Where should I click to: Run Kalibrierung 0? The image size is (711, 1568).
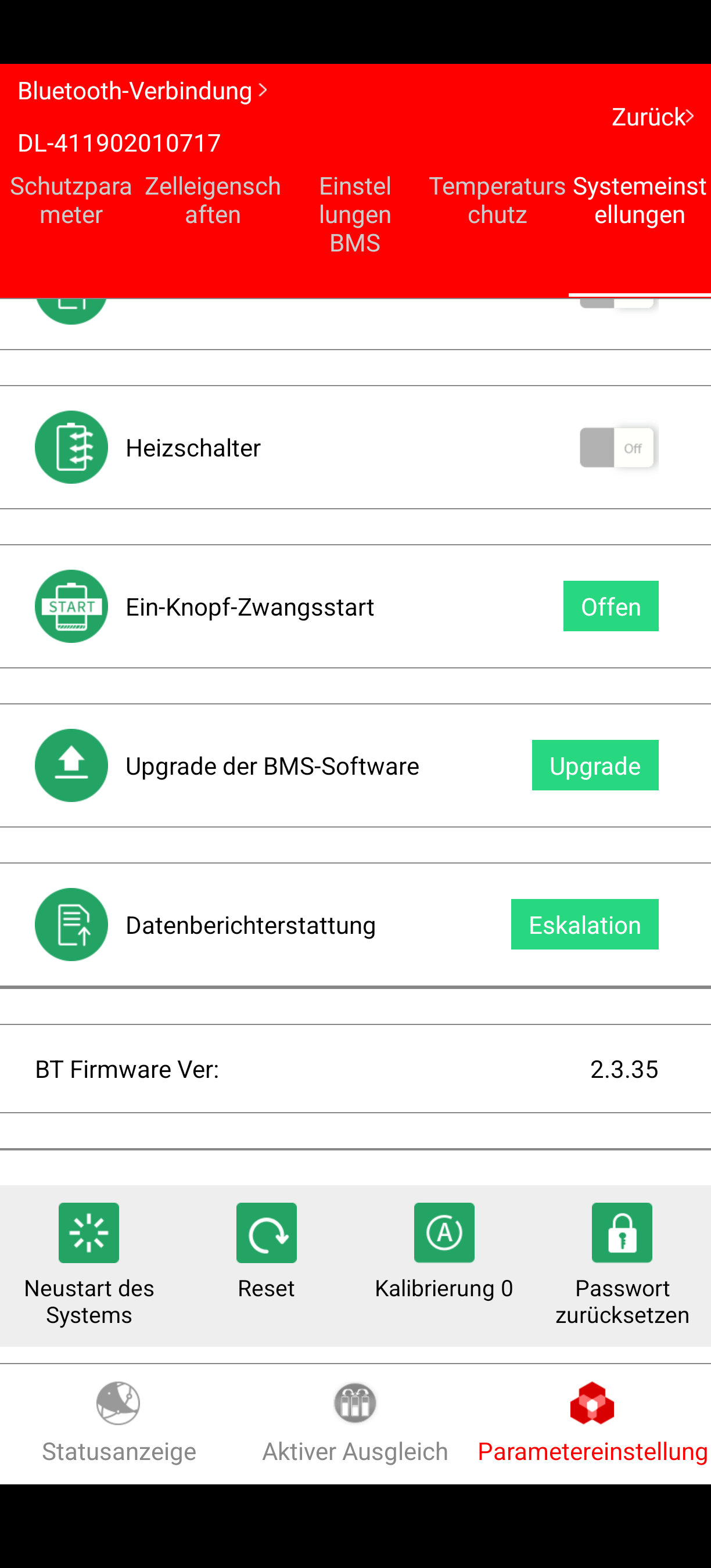pos(444,1248)
